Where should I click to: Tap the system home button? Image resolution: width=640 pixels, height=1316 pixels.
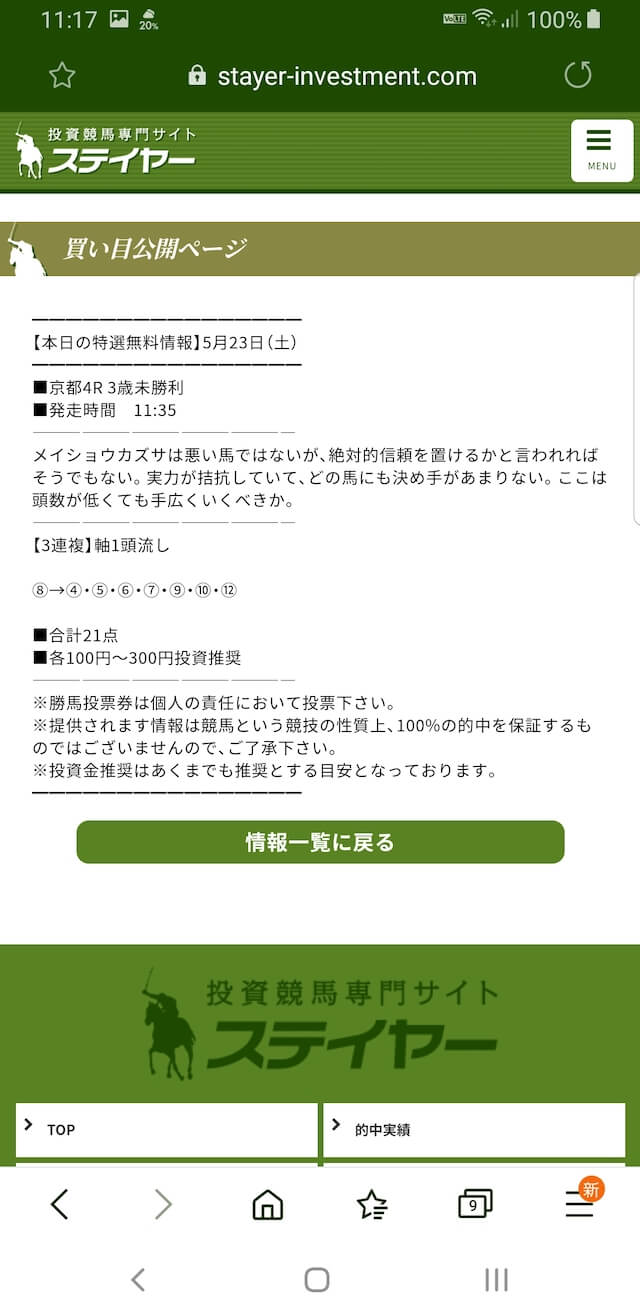point(317,1279)
